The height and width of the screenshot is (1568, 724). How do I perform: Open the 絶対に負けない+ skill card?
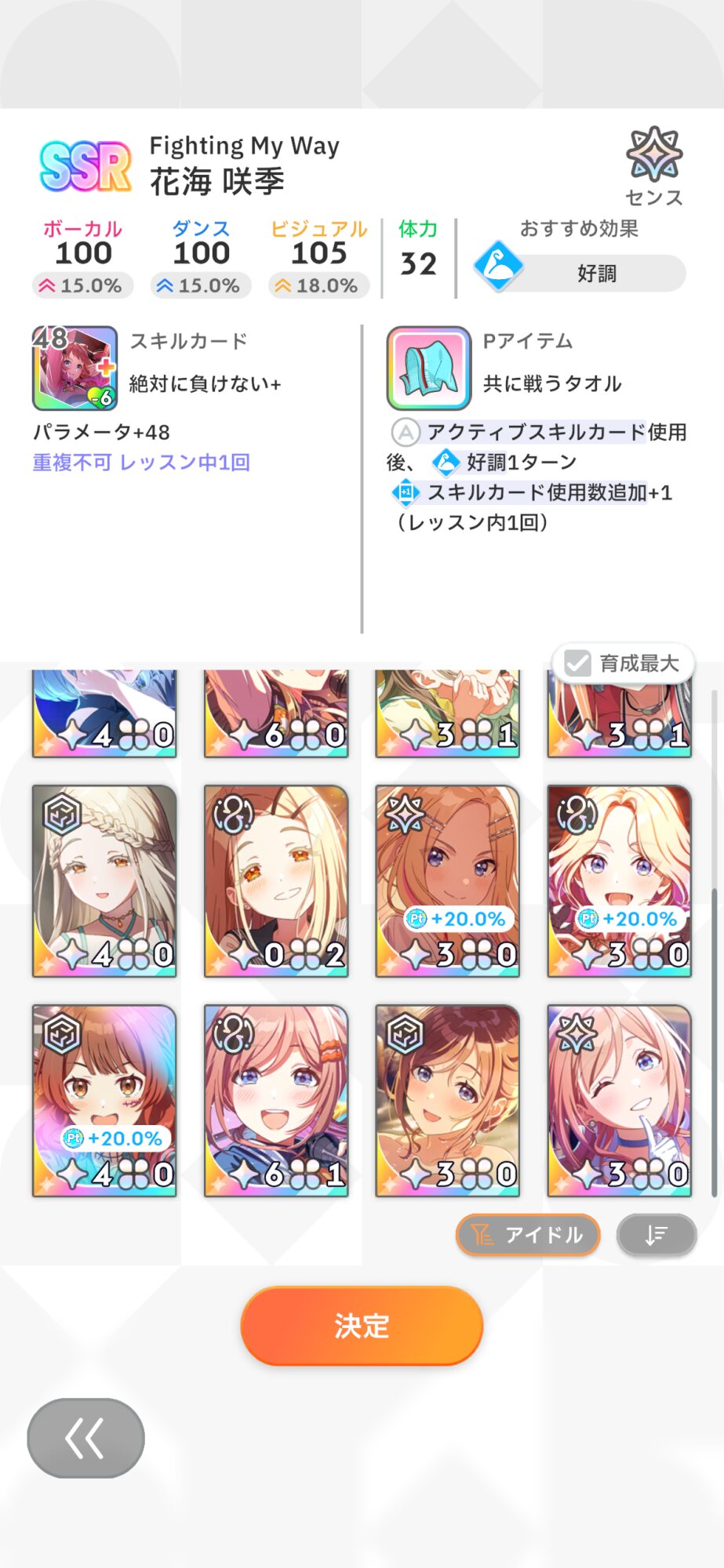coord(75,368)
